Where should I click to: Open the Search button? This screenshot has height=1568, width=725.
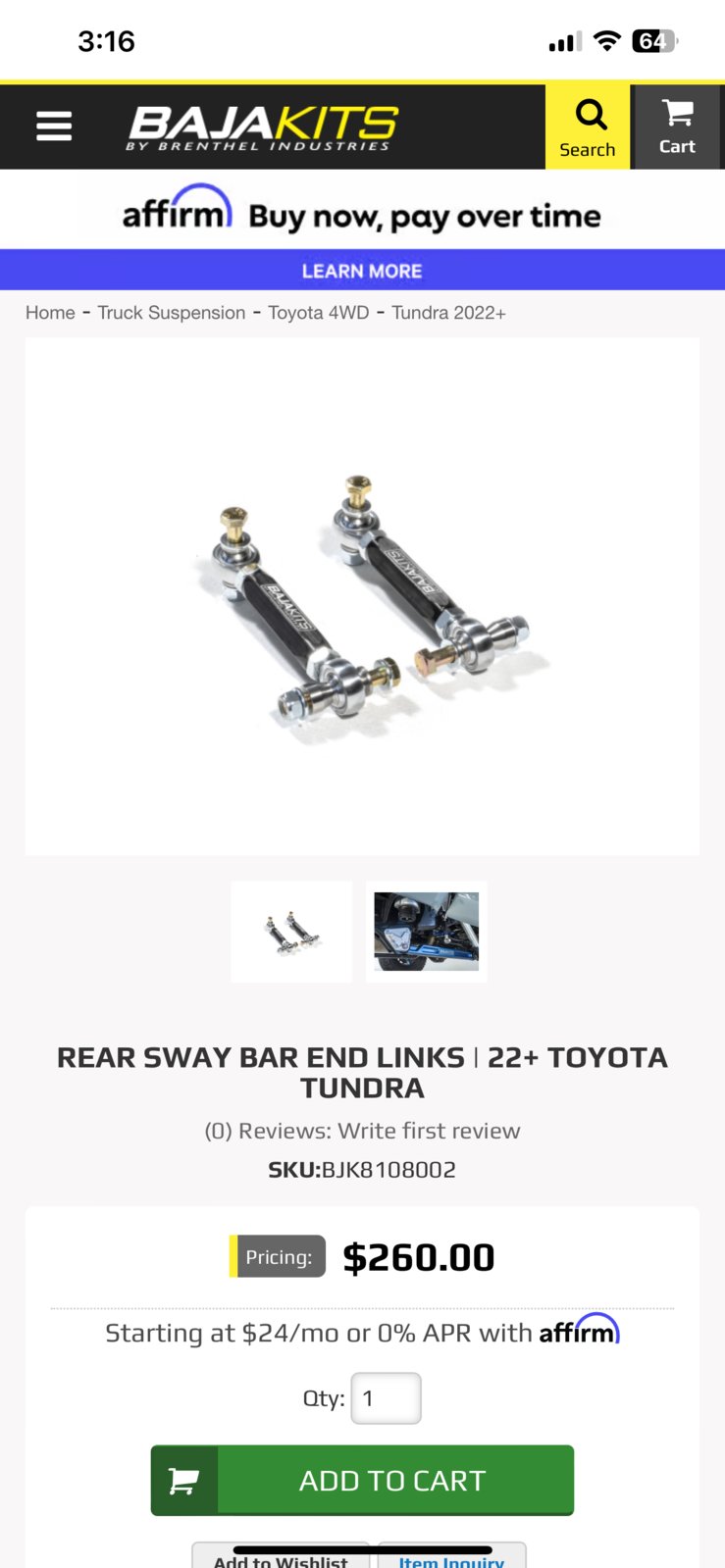588,127
